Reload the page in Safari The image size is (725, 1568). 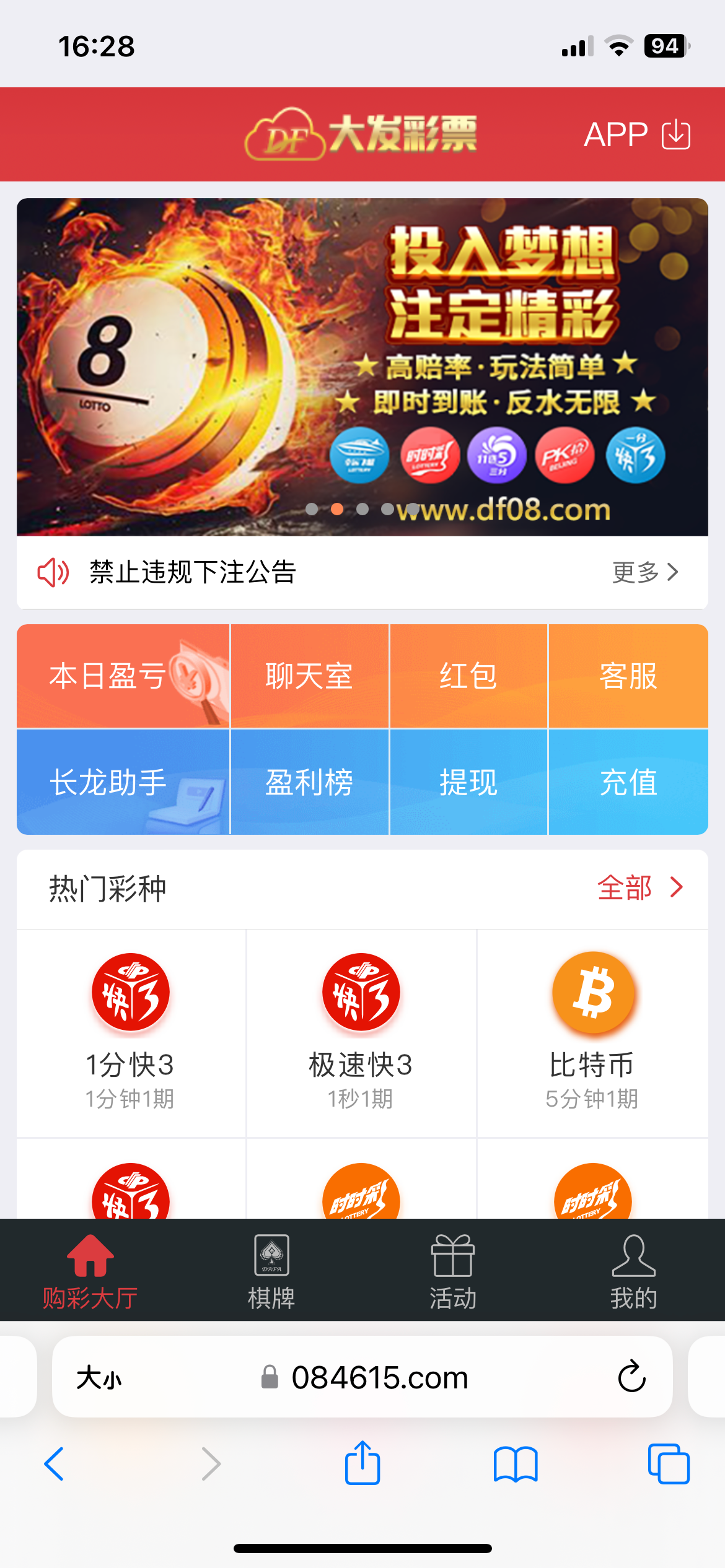point(631,1377)
